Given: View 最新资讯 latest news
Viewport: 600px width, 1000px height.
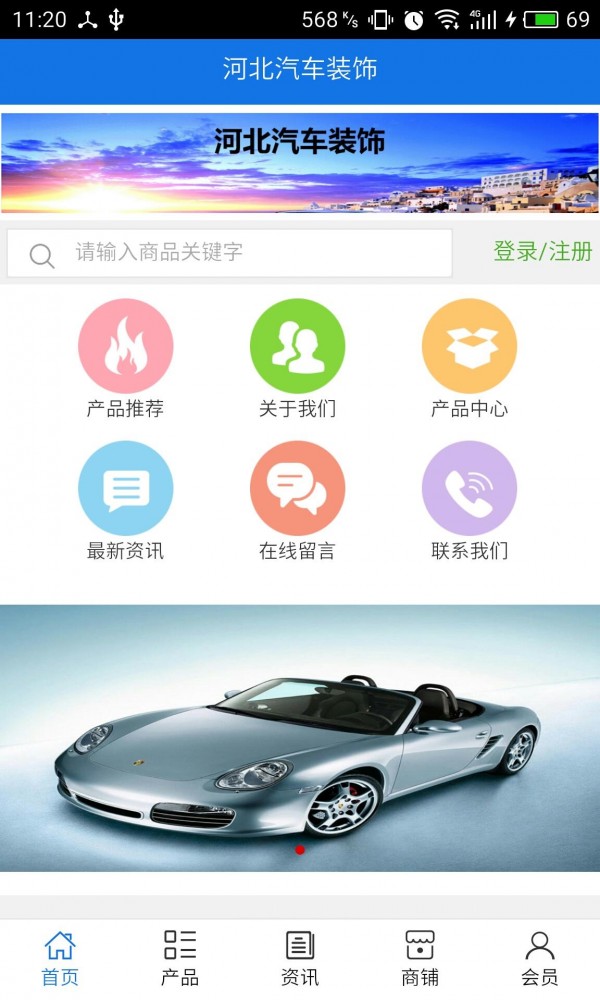Looking at the screenshot, I should tap(125, 500).
